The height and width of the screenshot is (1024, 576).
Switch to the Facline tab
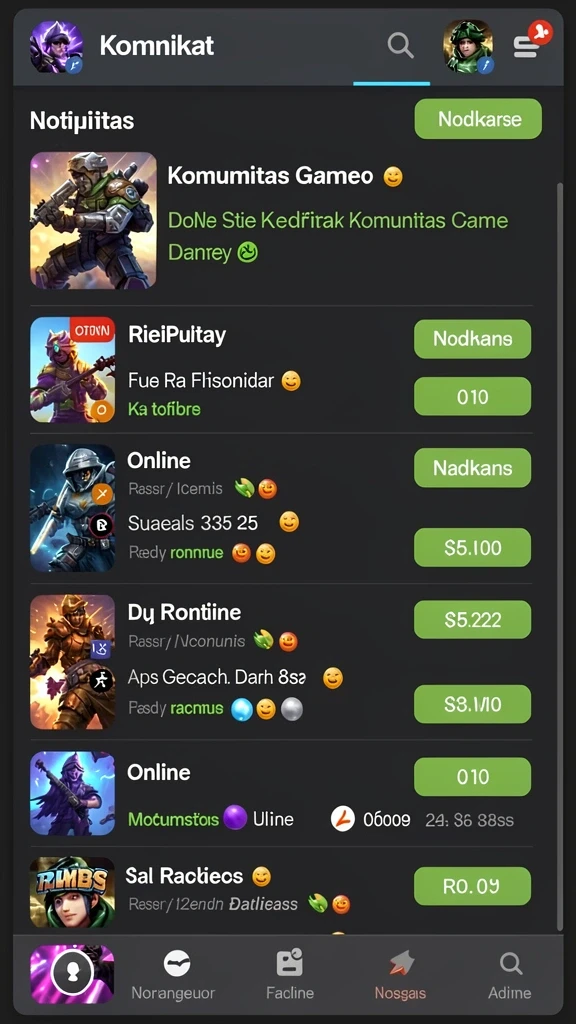[290, 976]
